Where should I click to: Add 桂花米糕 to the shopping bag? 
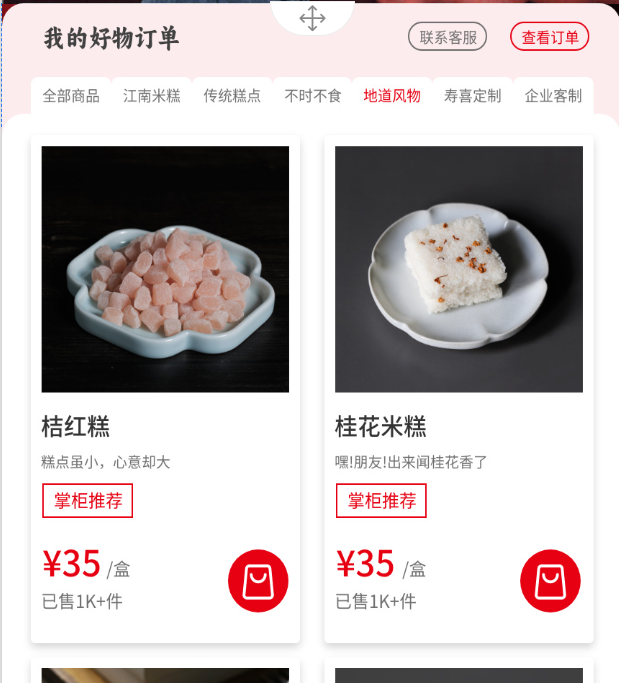[550, 580]
